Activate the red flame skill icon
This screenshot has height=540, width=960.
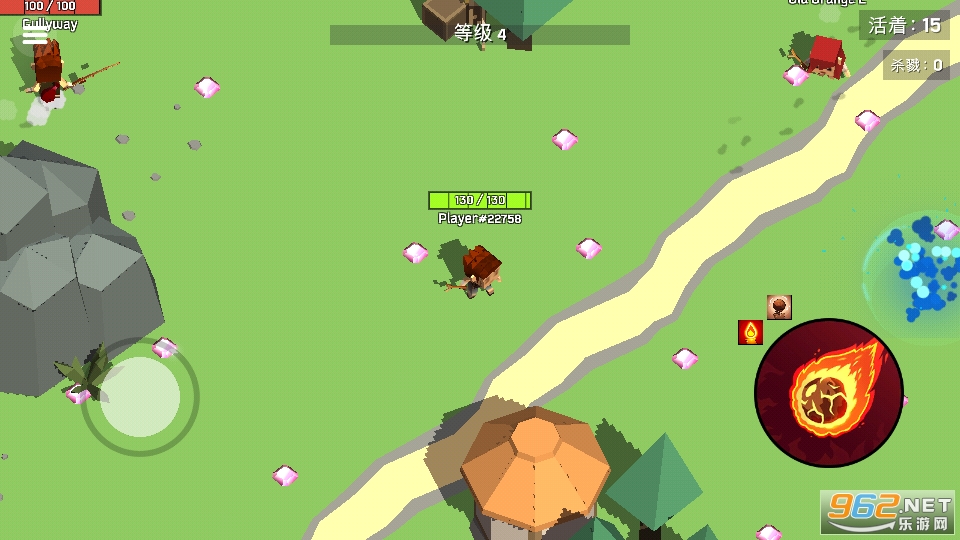click(x=750, y=332)
